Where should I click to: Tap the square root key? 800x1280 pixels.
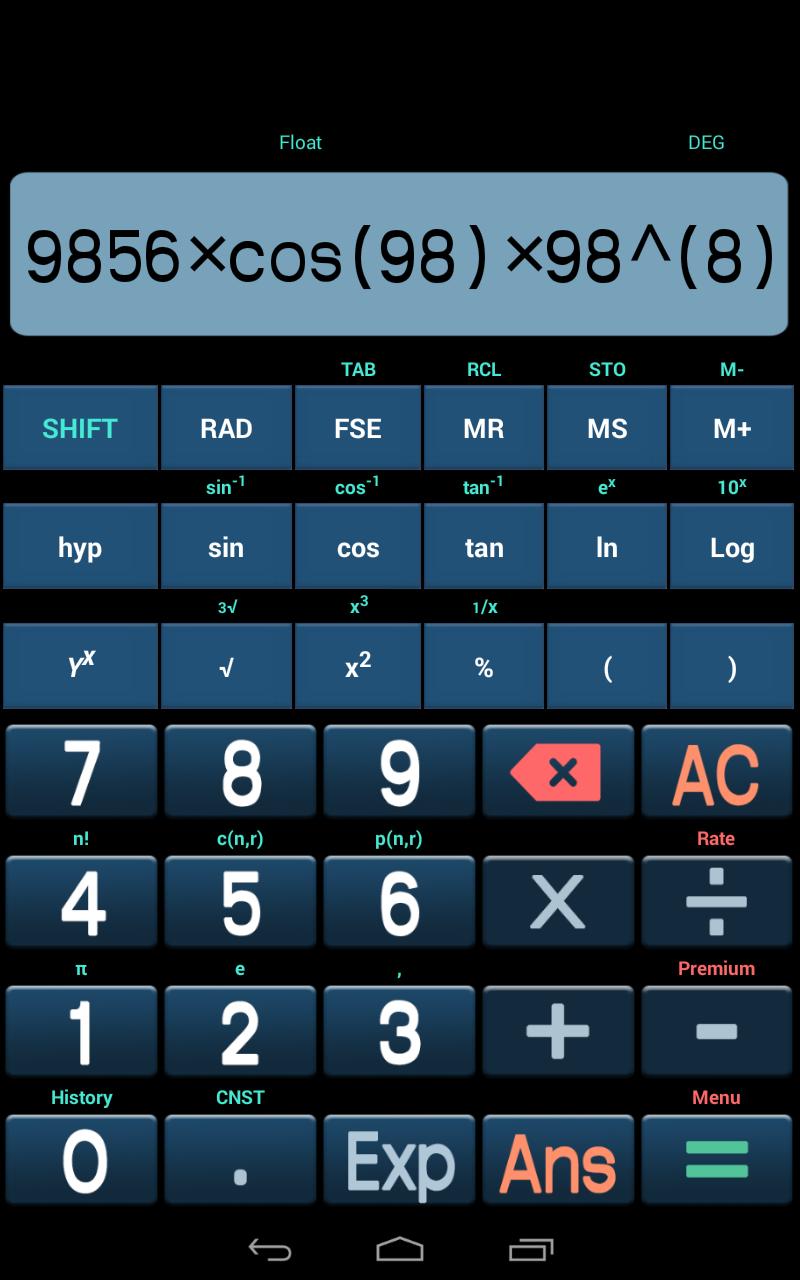226,667
